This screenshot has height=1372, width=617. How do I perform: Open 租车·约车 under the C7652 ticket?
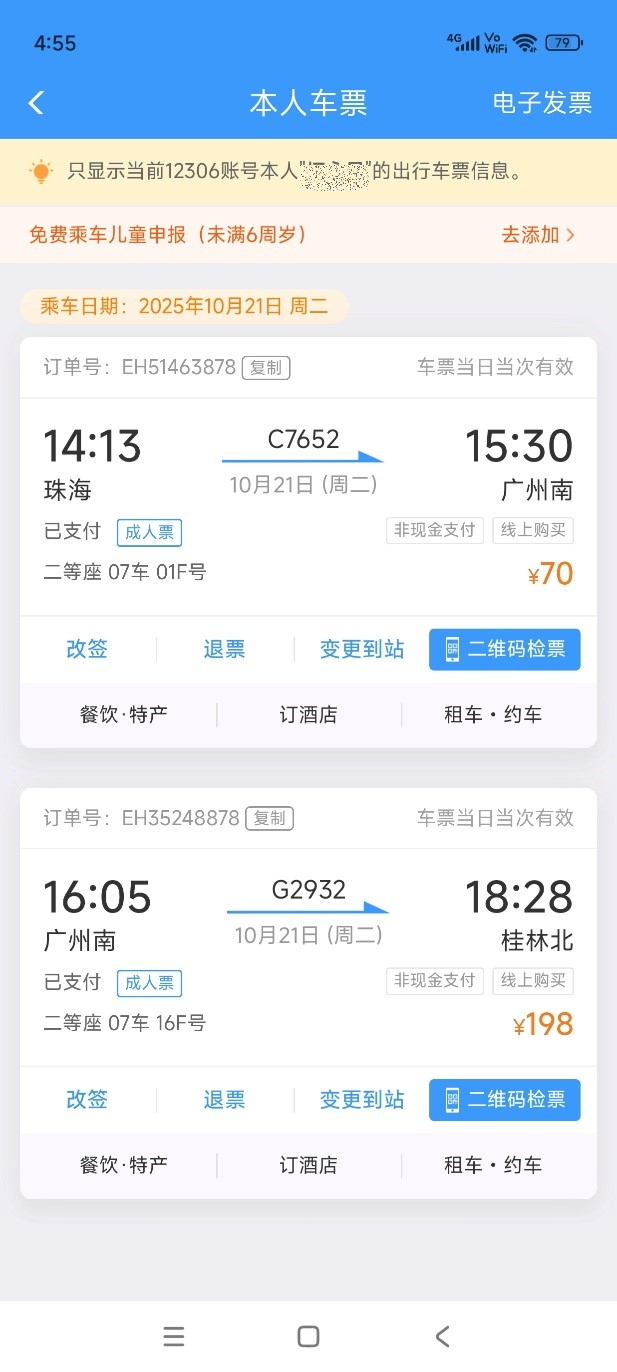(x=493, y=715)
